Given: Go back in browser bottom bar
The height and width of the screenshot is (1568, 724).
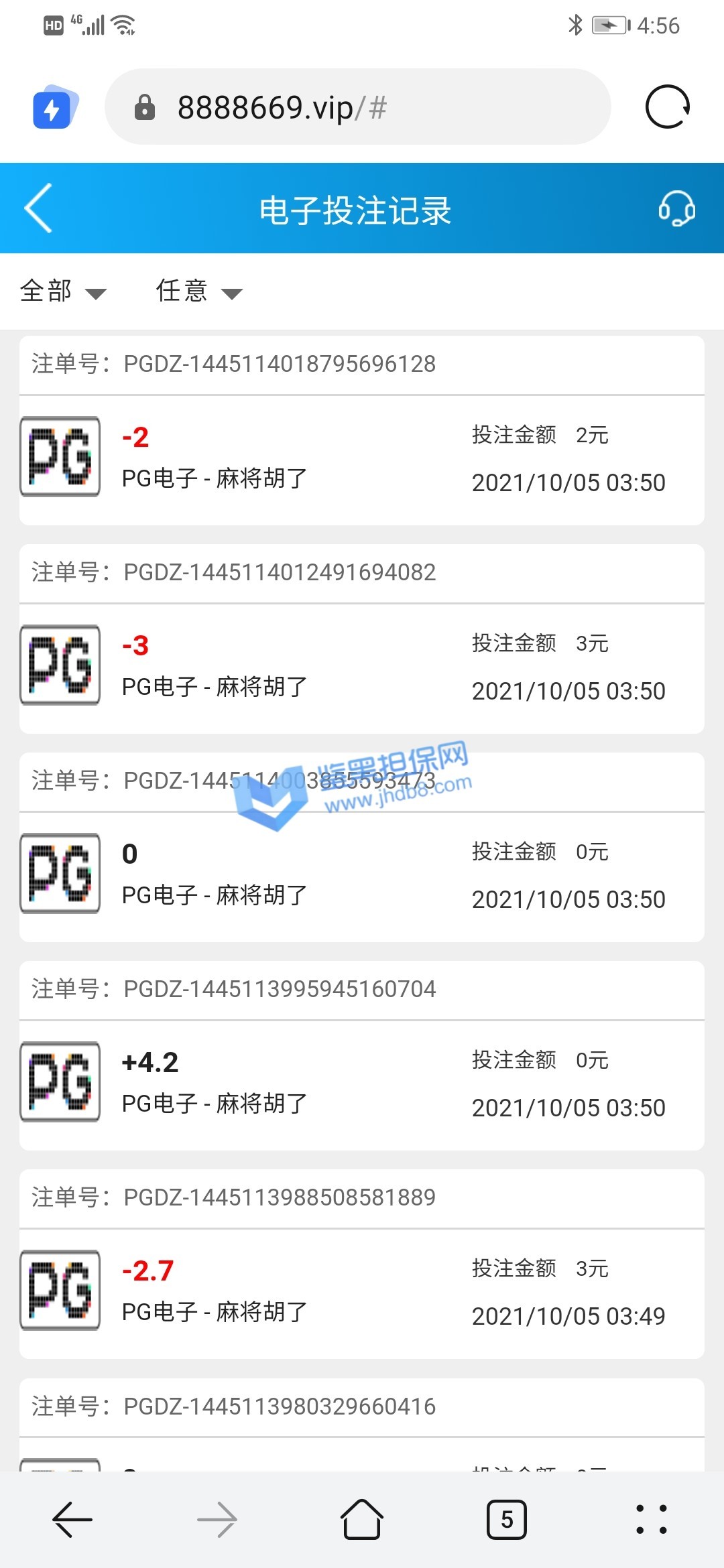Looking at the screenshot, I should pyautogui.click(x=72, y=1520).
